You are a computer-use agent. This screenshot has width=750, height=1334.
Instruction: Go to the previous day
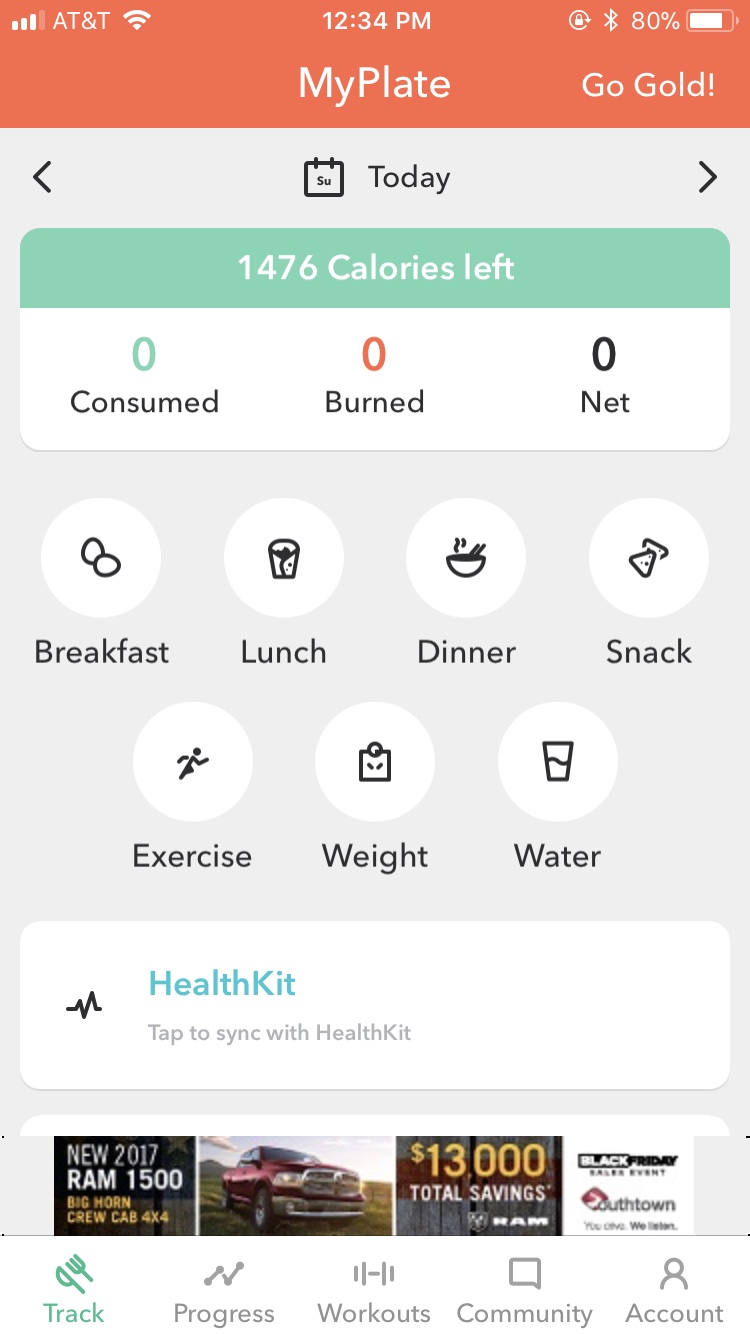[x=42, y=178]
